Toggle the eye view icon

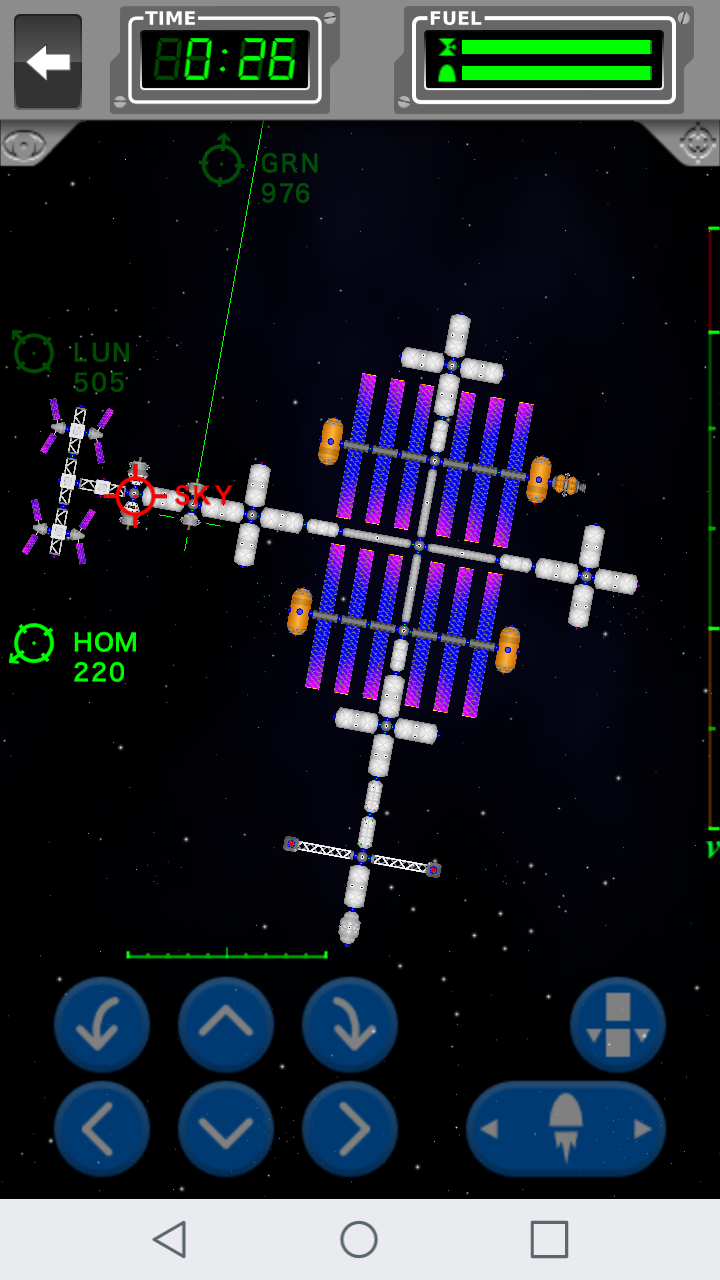coord(24,144)
